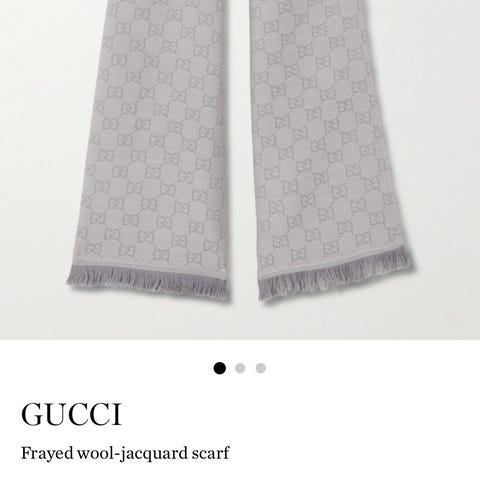Select the third image indicator dot
Image resolution: width=480 pixels, height=480 pixels.
tap(261, 368)
